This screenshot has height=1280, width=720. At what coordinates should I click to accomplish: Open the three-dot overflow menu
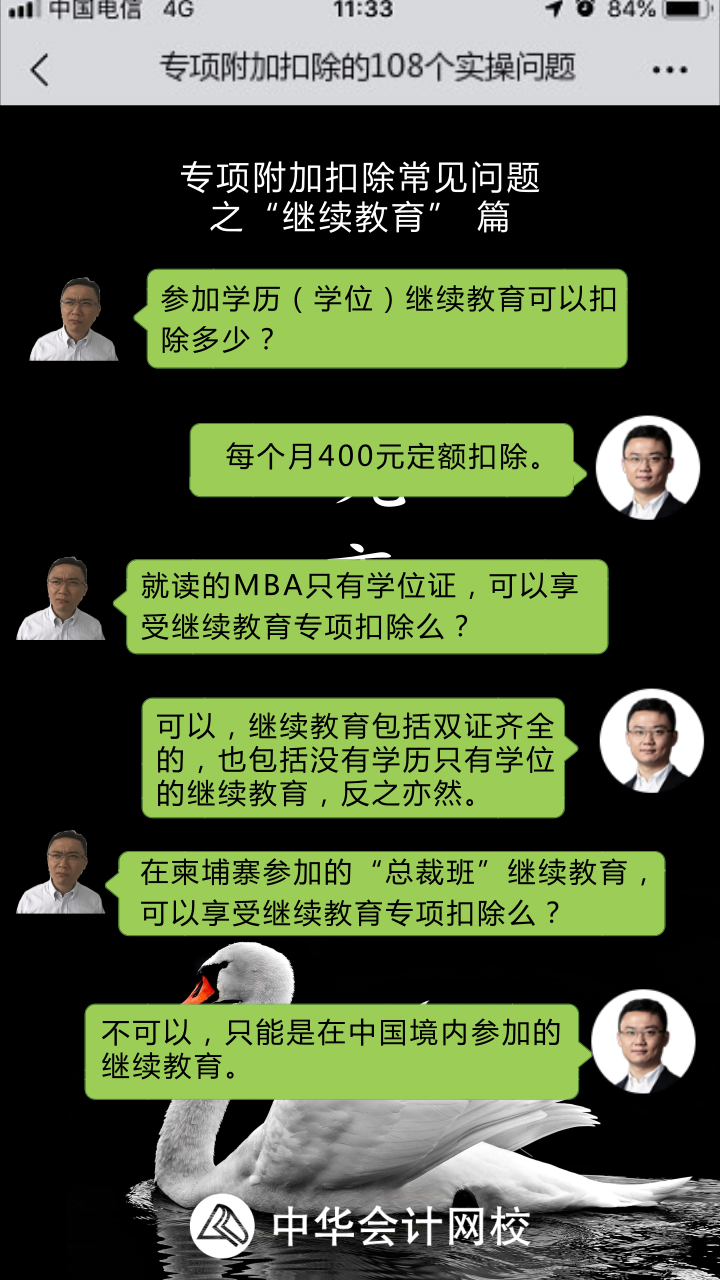coord(669,70)
